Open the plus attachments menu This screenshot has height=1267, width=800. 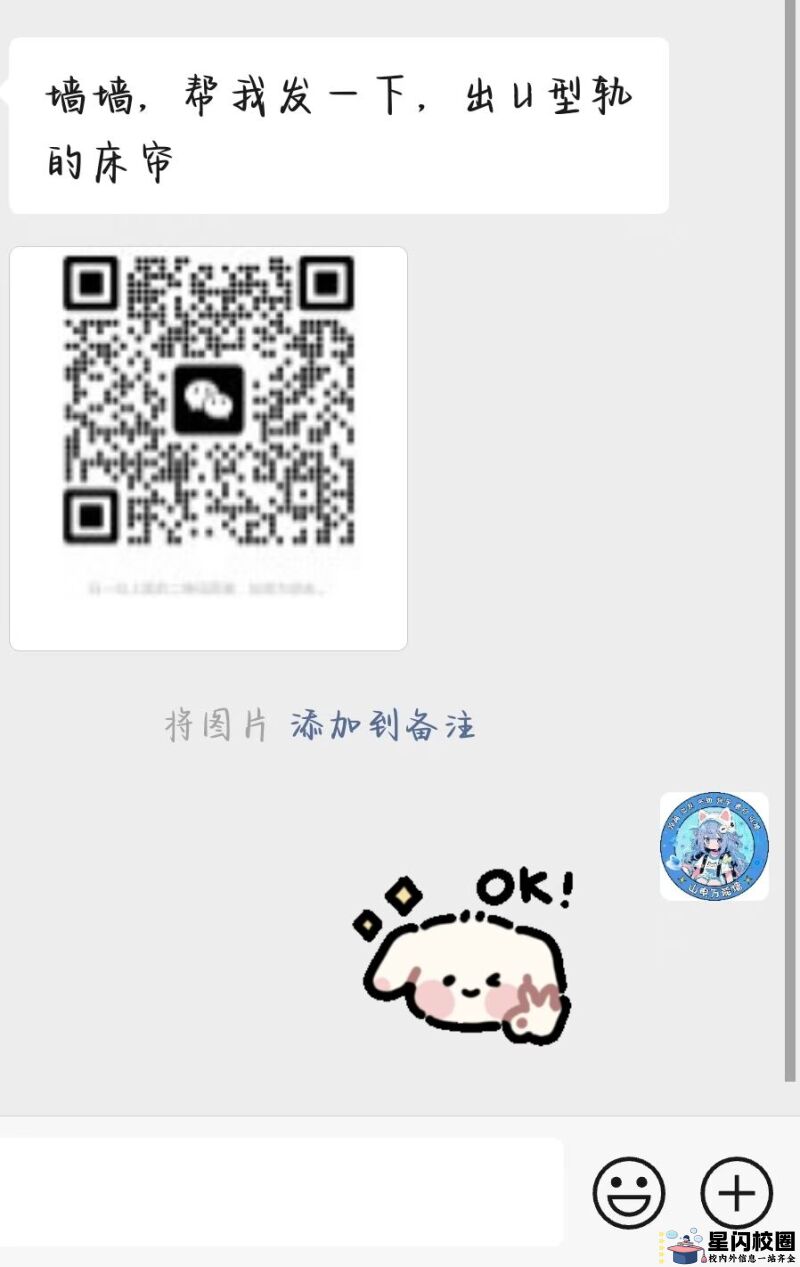(737, 1192)
